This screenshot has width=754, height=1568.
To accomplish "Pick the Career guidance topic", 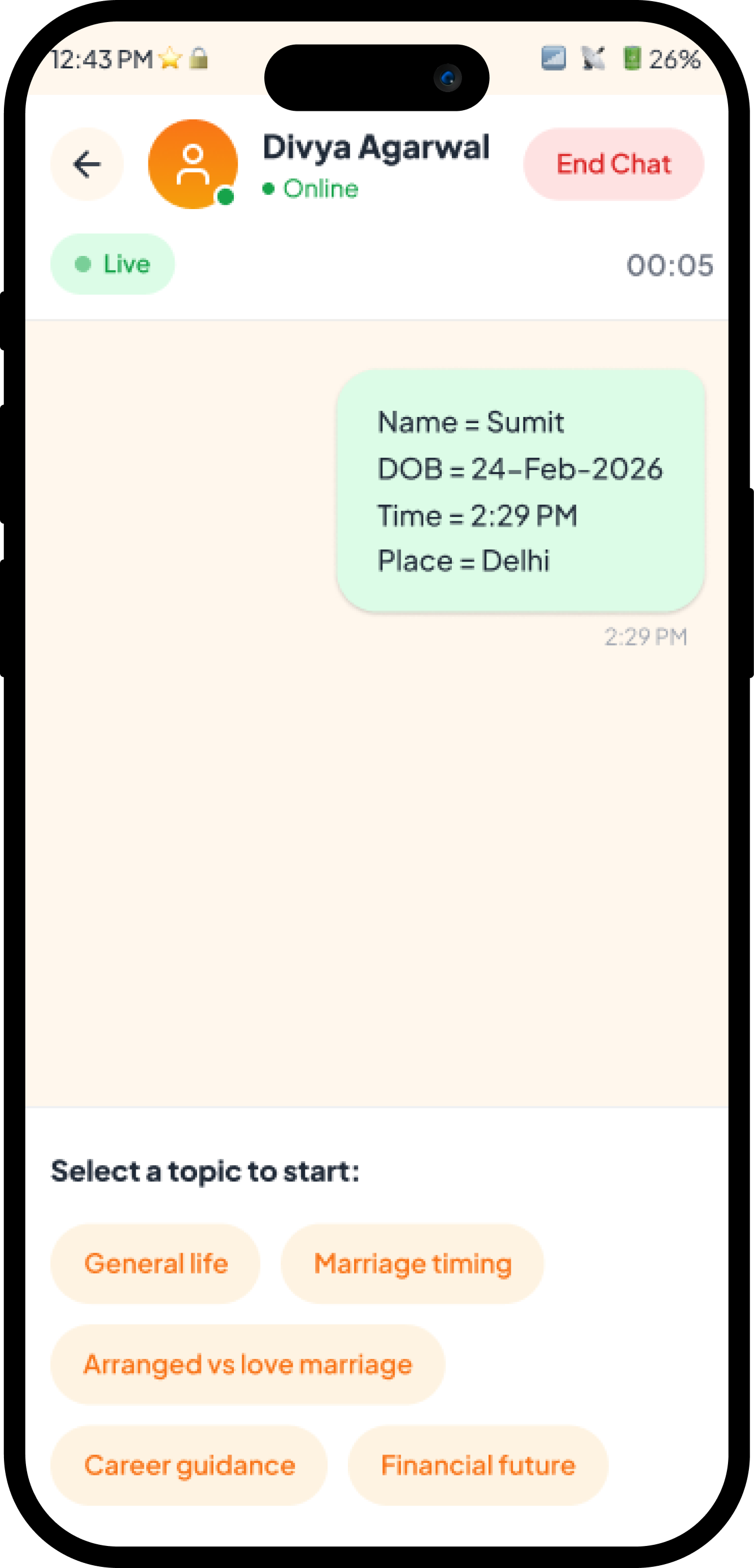I will click(x=189, y=1466).
